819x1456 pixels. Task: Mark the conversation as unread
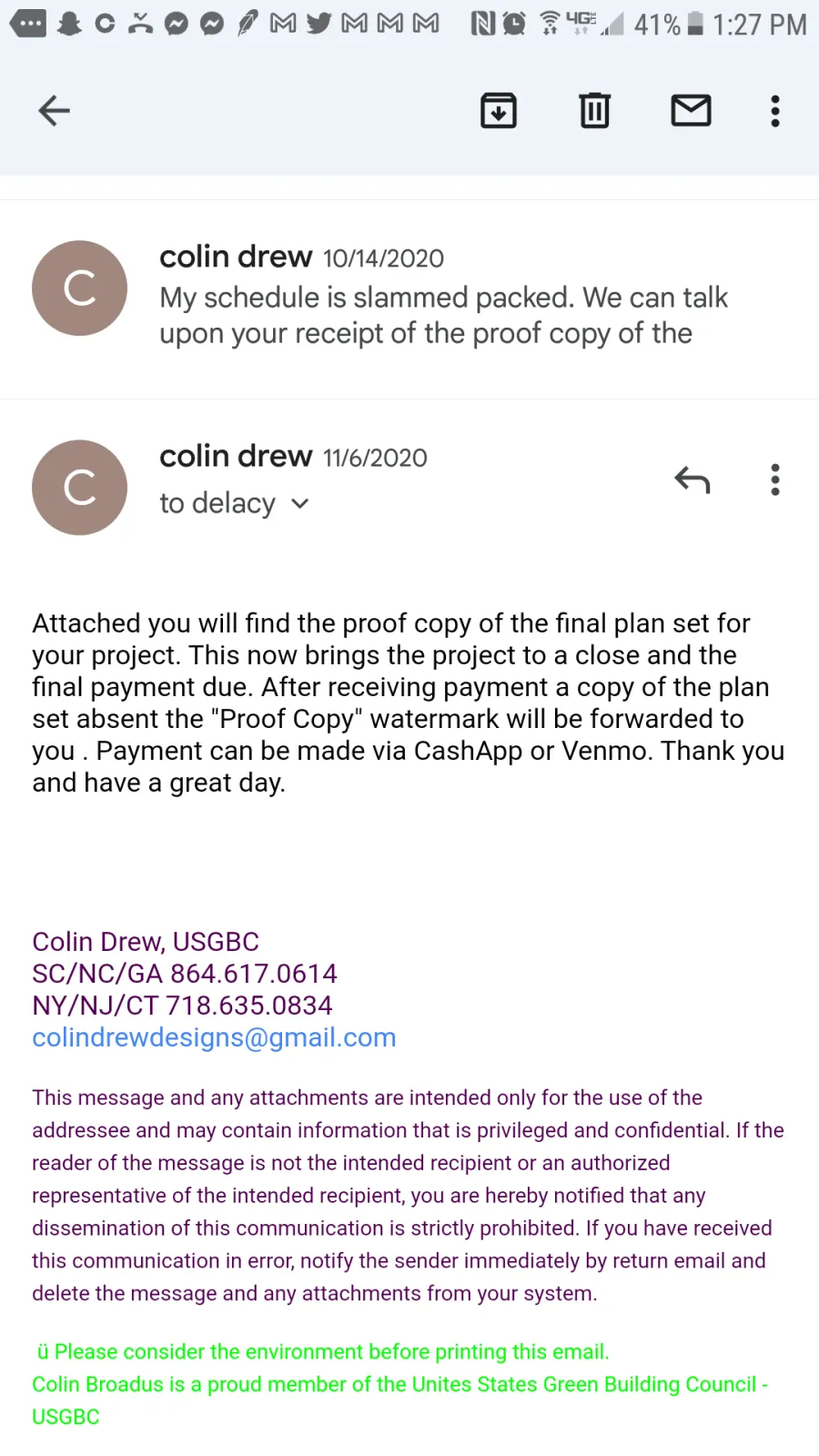[x=691, y=111]
